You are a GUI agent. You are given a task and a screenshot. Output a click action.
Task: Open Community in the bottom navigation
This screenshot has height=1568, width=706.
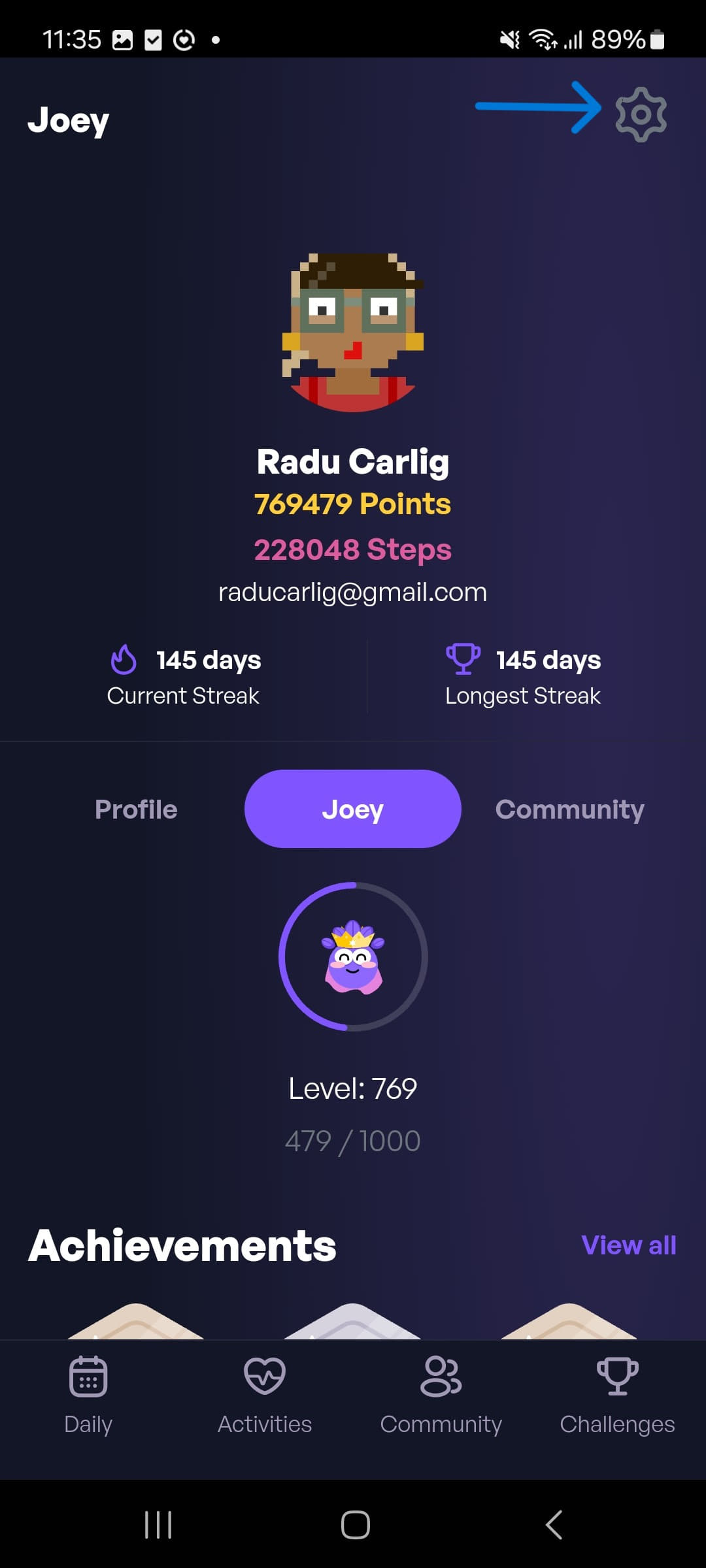(x=441, y=1394)
